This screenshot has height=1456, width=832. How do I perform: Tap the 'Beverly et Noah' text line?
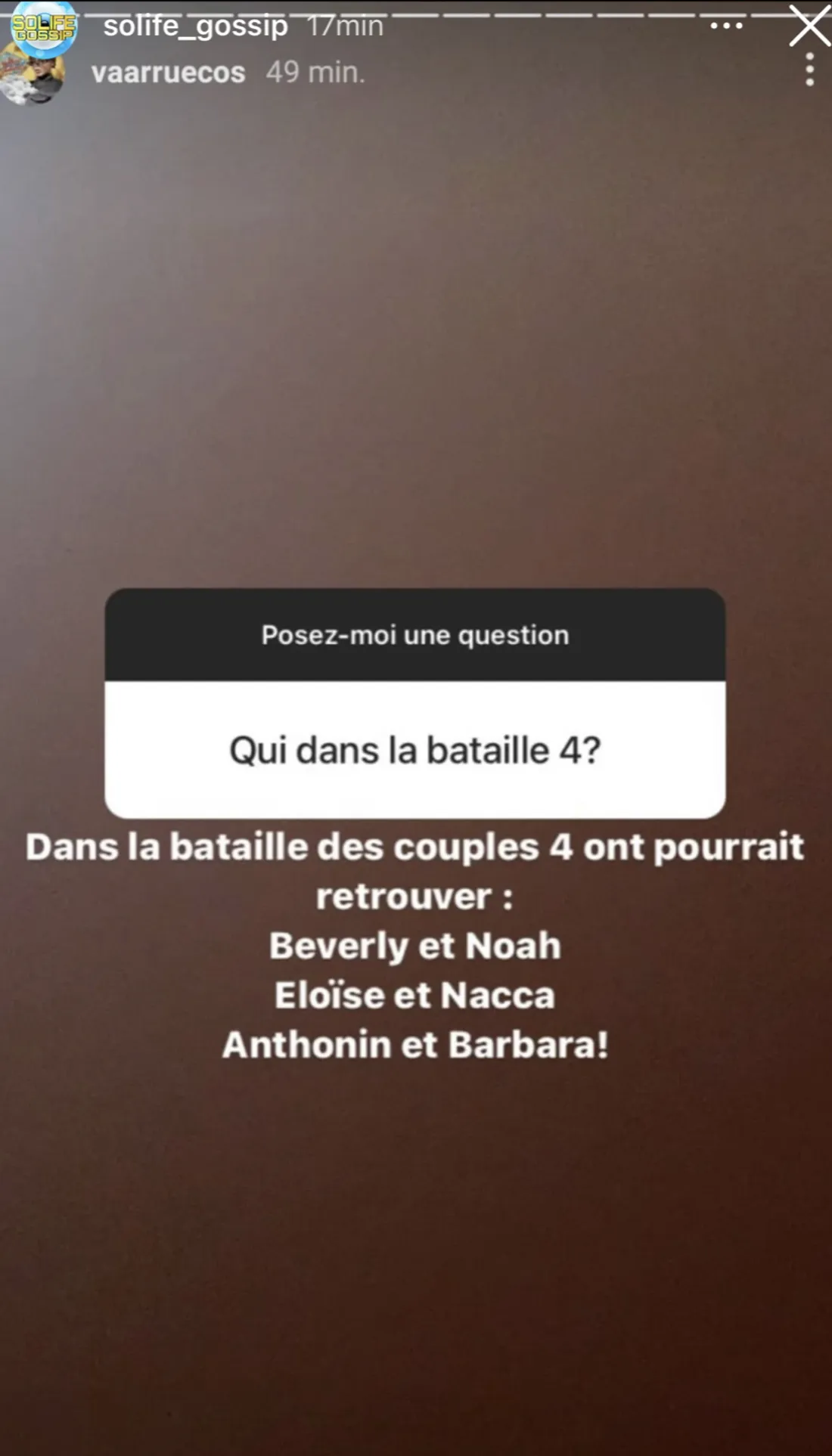click(414, 944)
